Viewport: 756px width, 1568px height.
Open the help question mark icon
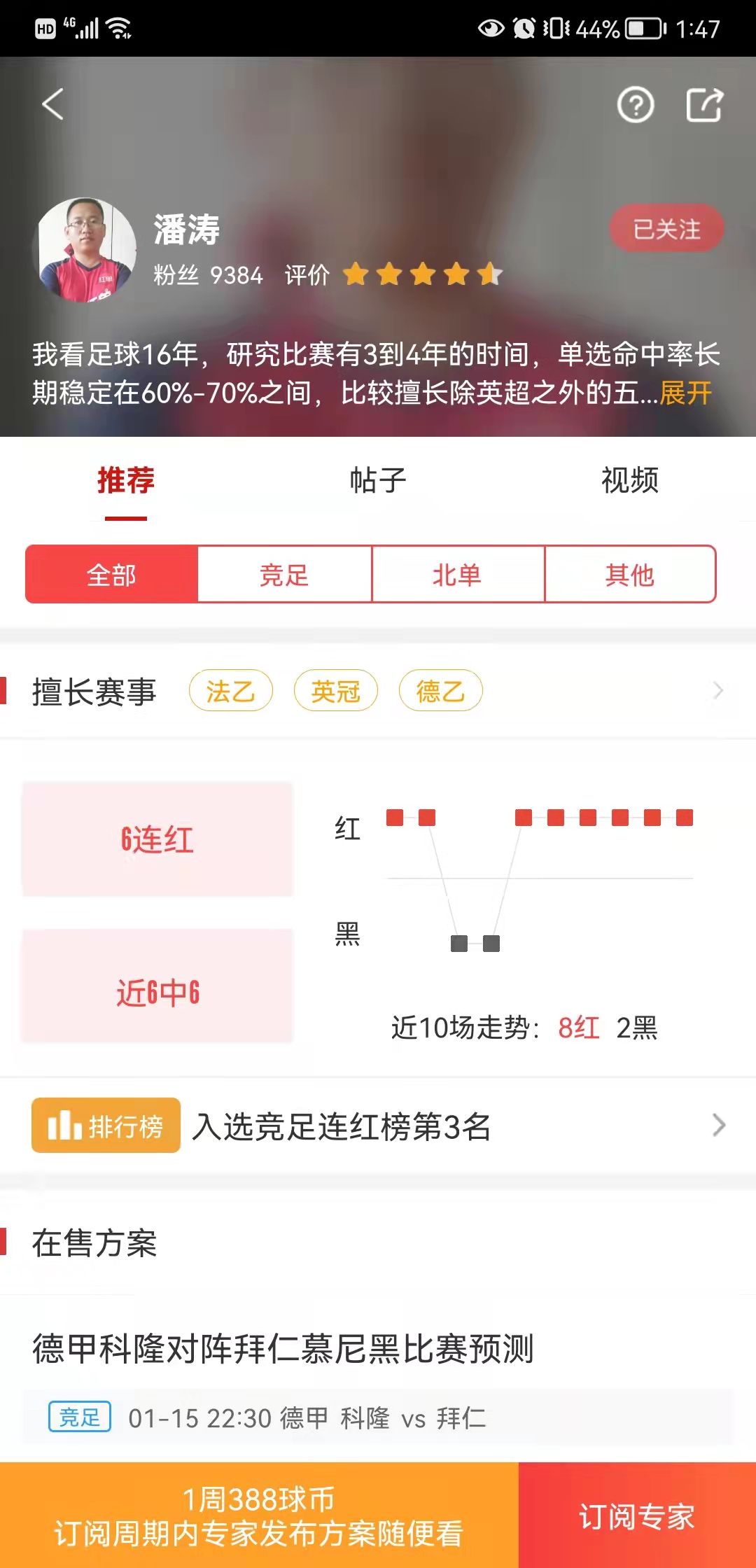(x=635, y=106)
